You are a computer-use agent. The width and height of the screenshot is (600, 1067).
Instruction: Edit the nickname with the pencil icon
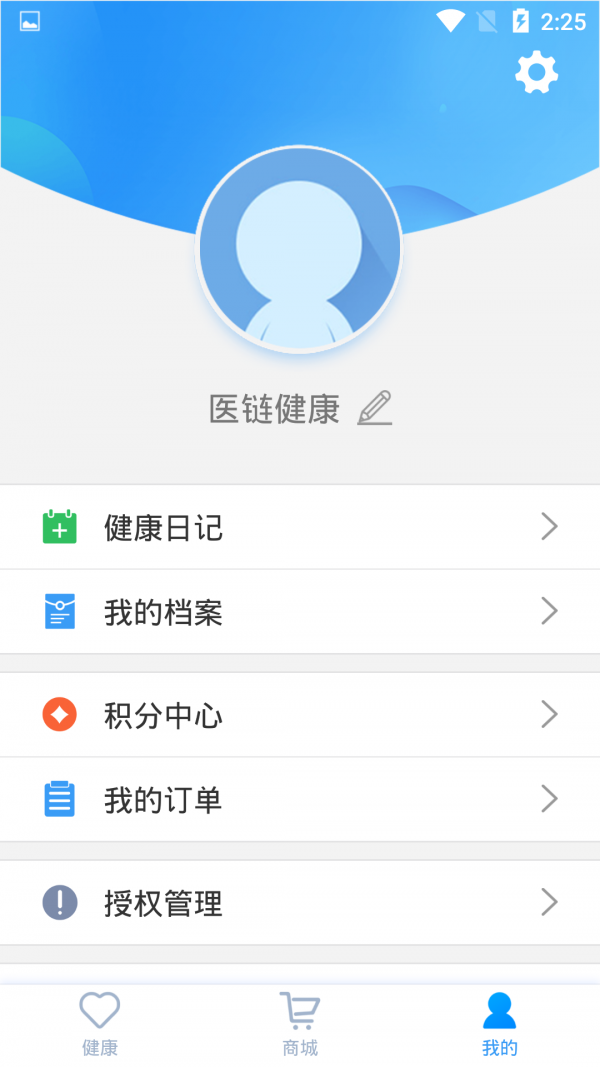point(375,408)
